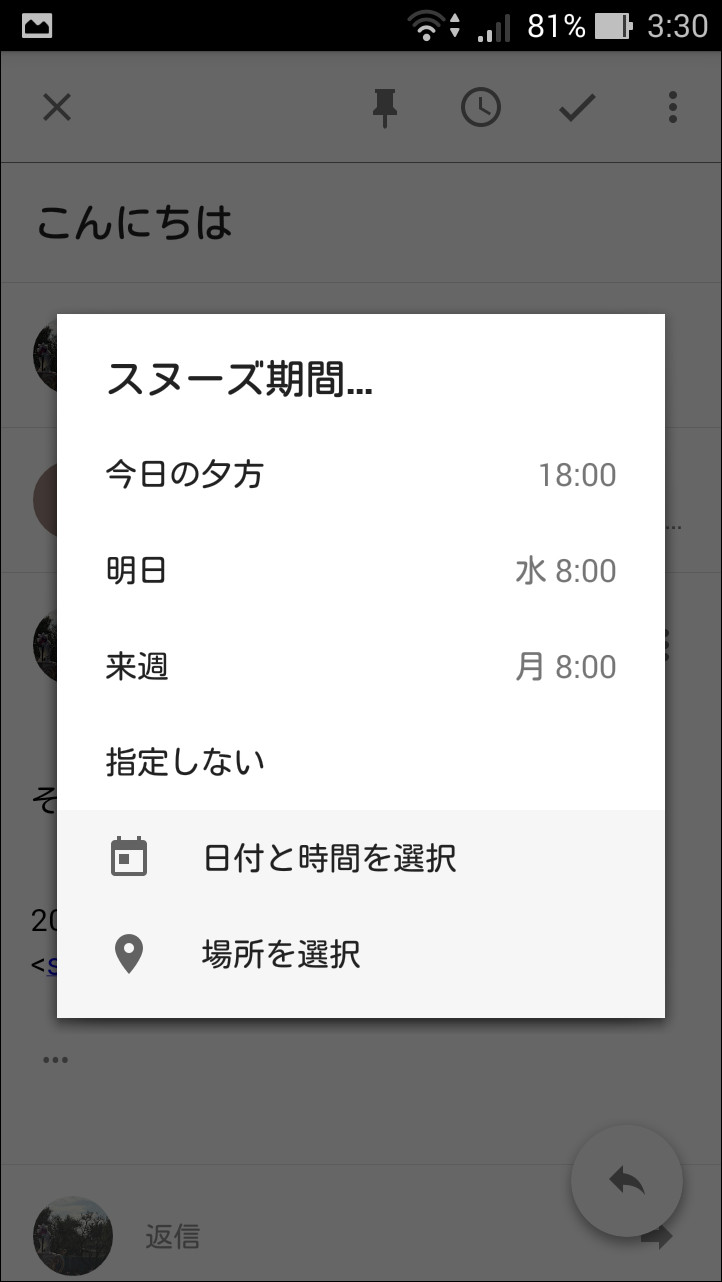Choose 来週 snooze until Monday 8:00
The image size is (722, 1282).
click(360, 666)
